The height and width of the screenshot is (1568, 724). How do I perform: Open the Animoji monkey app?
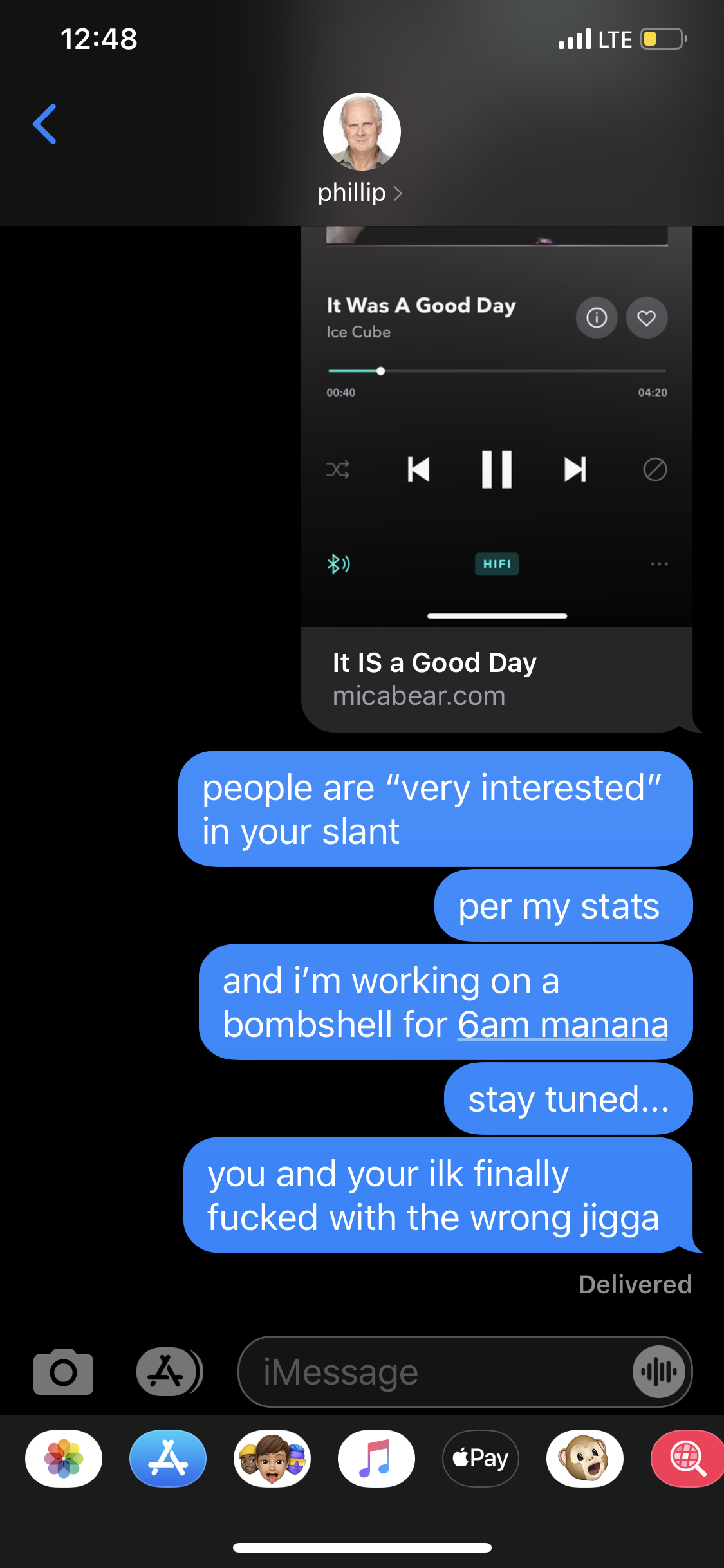coord(585,1458)
